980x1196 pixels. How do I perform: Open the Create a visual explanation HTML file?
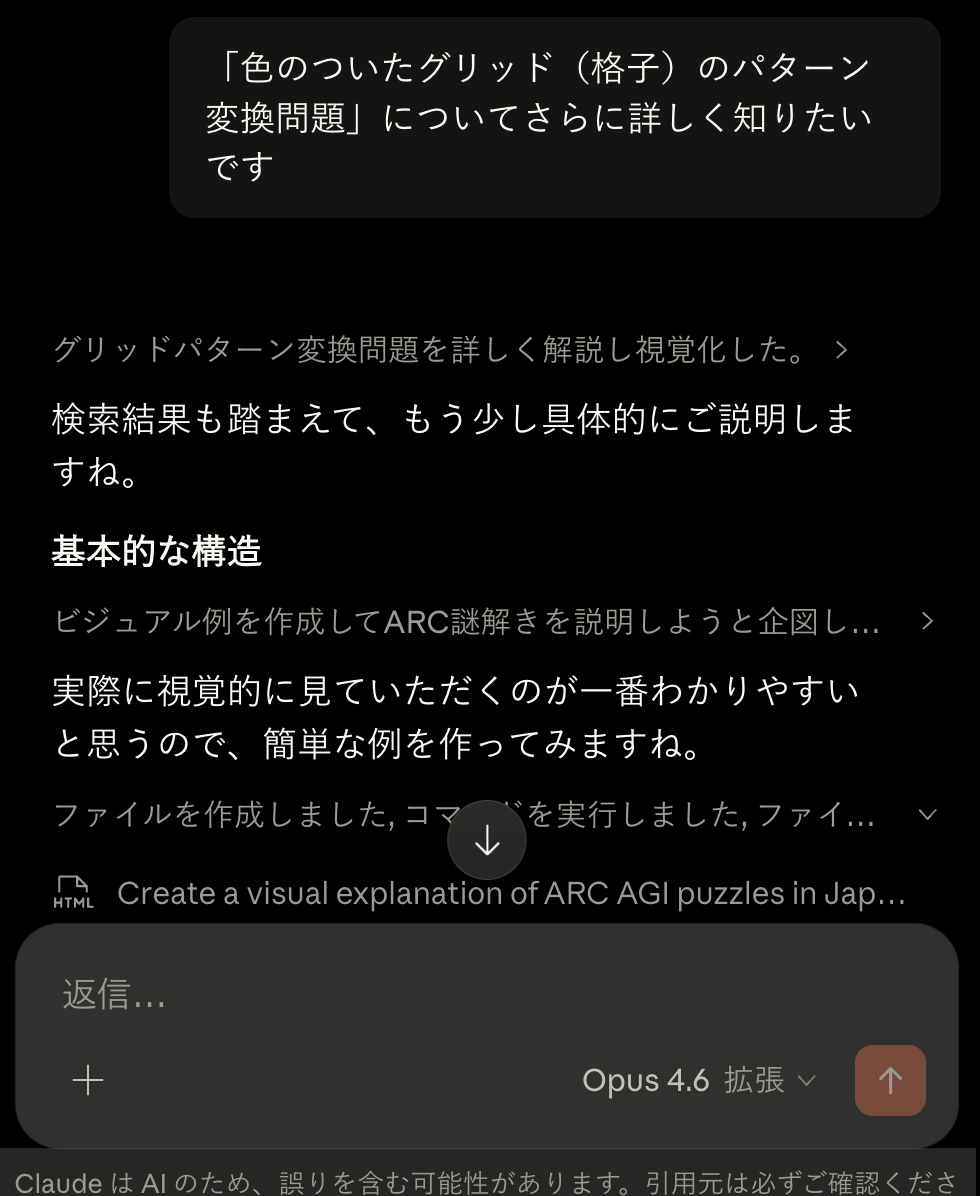[x=510, y=893]
